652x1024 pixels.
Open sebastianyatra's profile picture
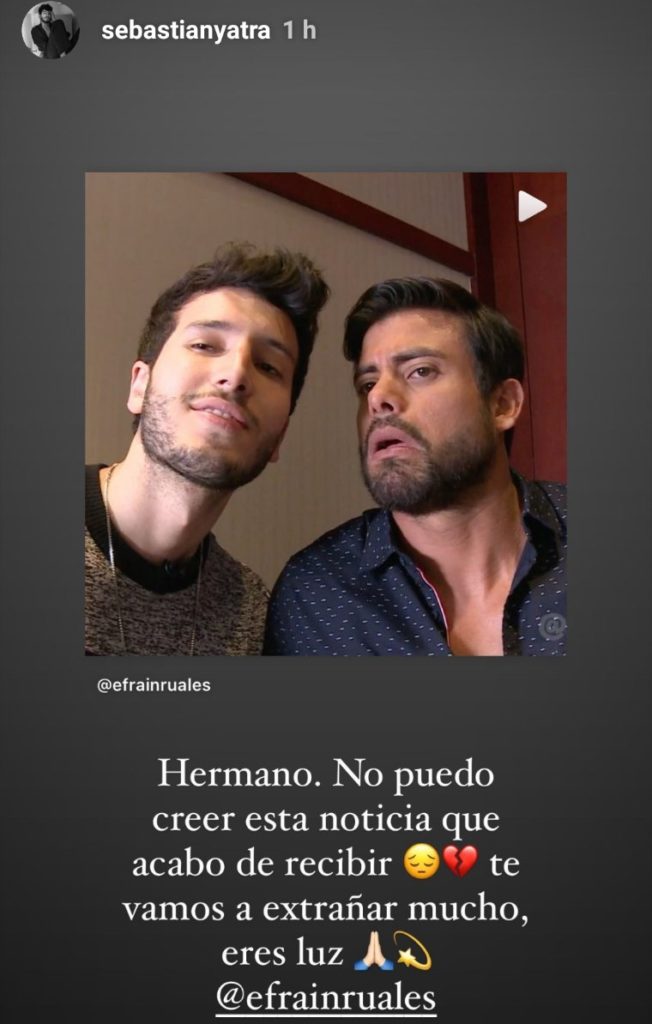pyautogui.click(x=50, y=30)
